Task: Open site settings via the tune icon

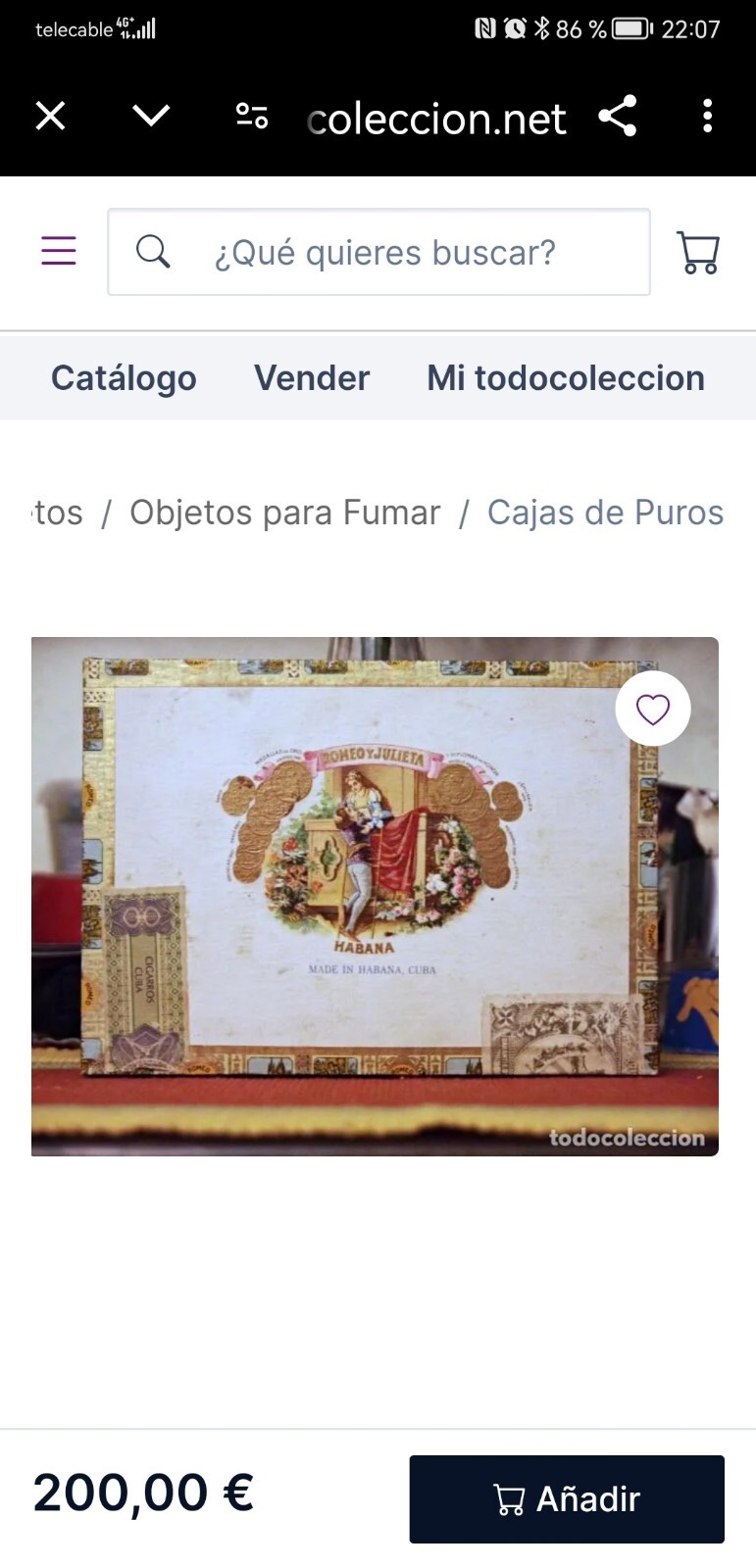Action: coord(252,117)
